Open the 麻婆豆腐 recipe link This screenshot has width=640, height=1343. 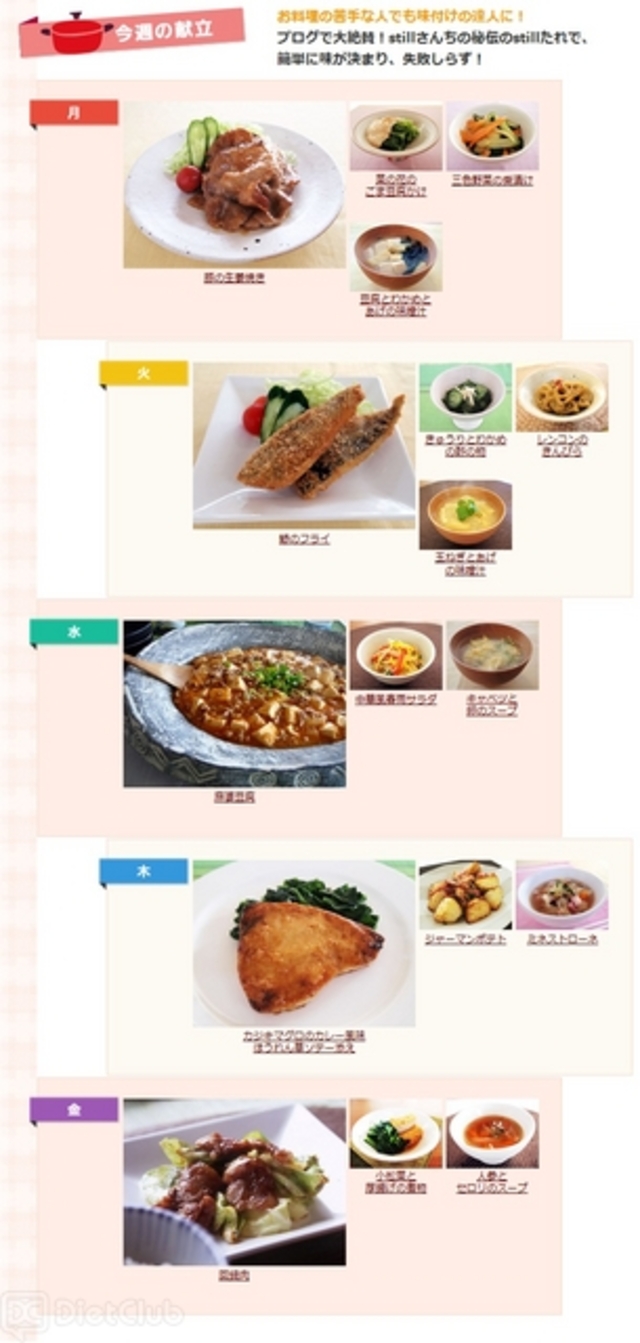point(234,797)
